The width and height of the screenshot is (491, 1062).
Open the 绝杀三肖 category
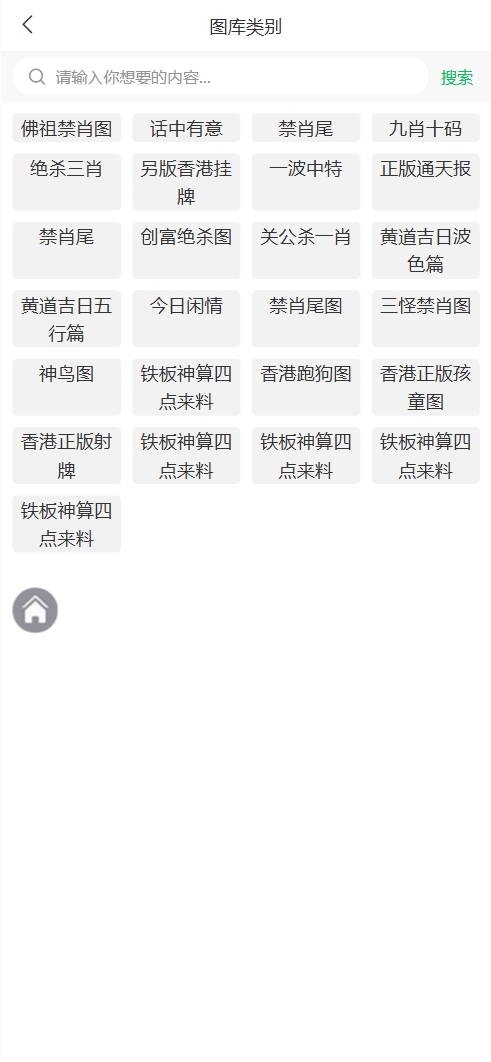pyautogui.click(x=66, y=182)
